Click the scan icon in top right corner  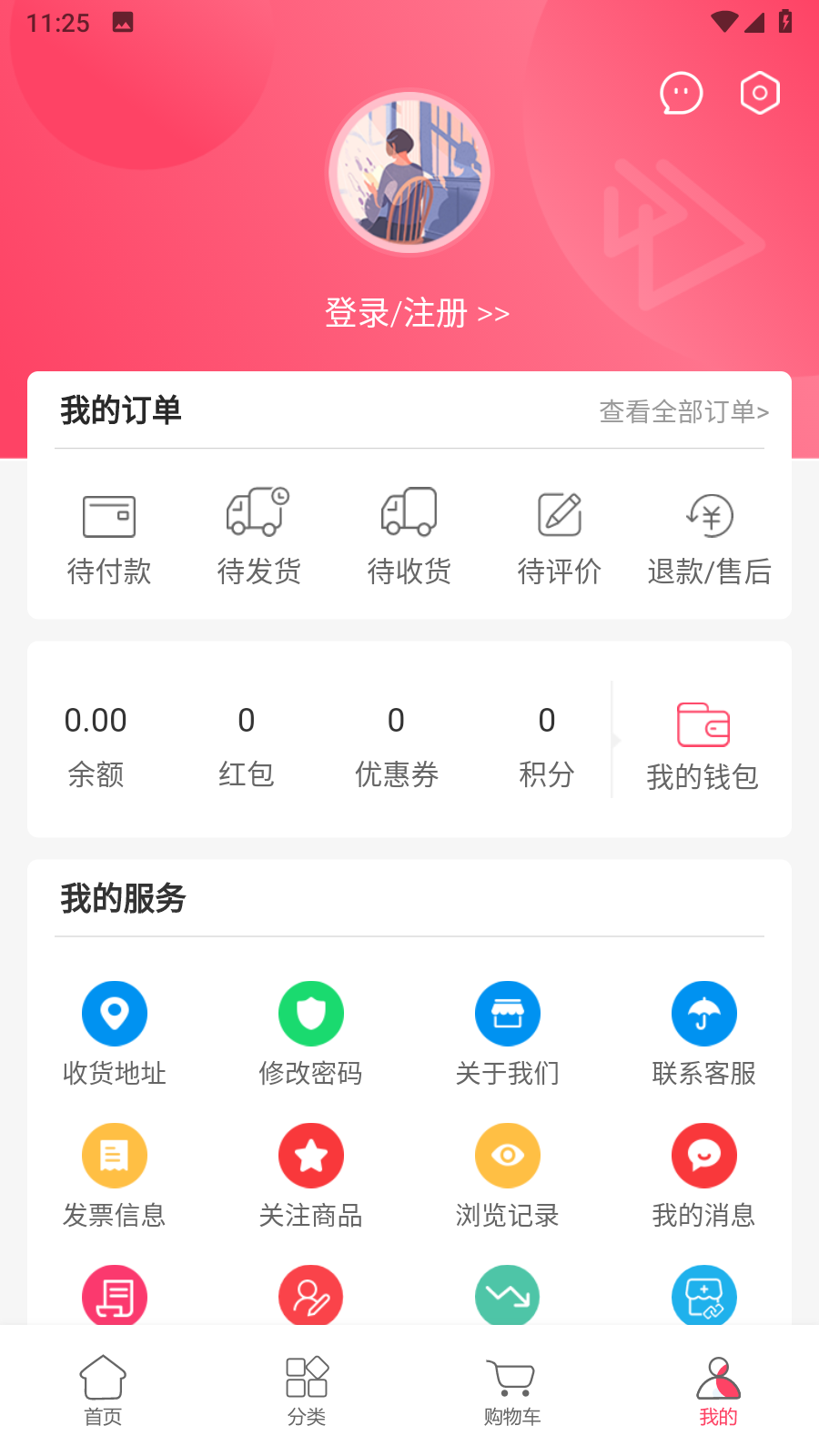[x=760, y=92]
